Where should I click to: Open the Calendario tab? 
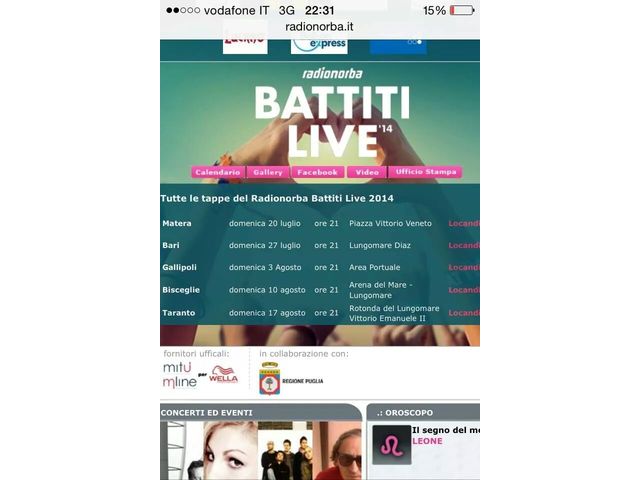(x=217, y=172)
